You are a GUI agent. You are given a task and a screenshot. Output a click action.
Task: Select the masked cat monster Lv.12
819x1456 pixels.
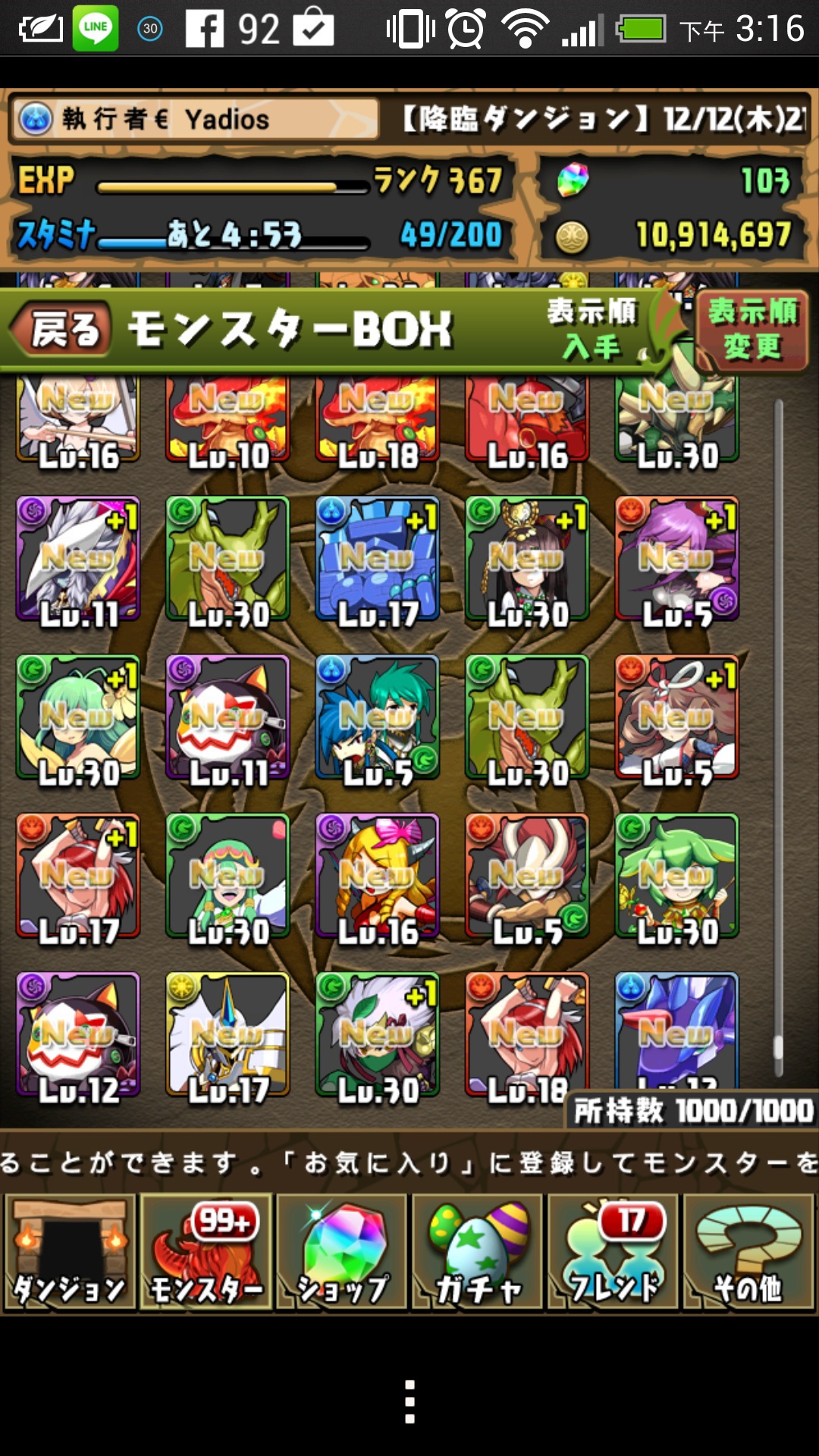(x=78, y=1035)
